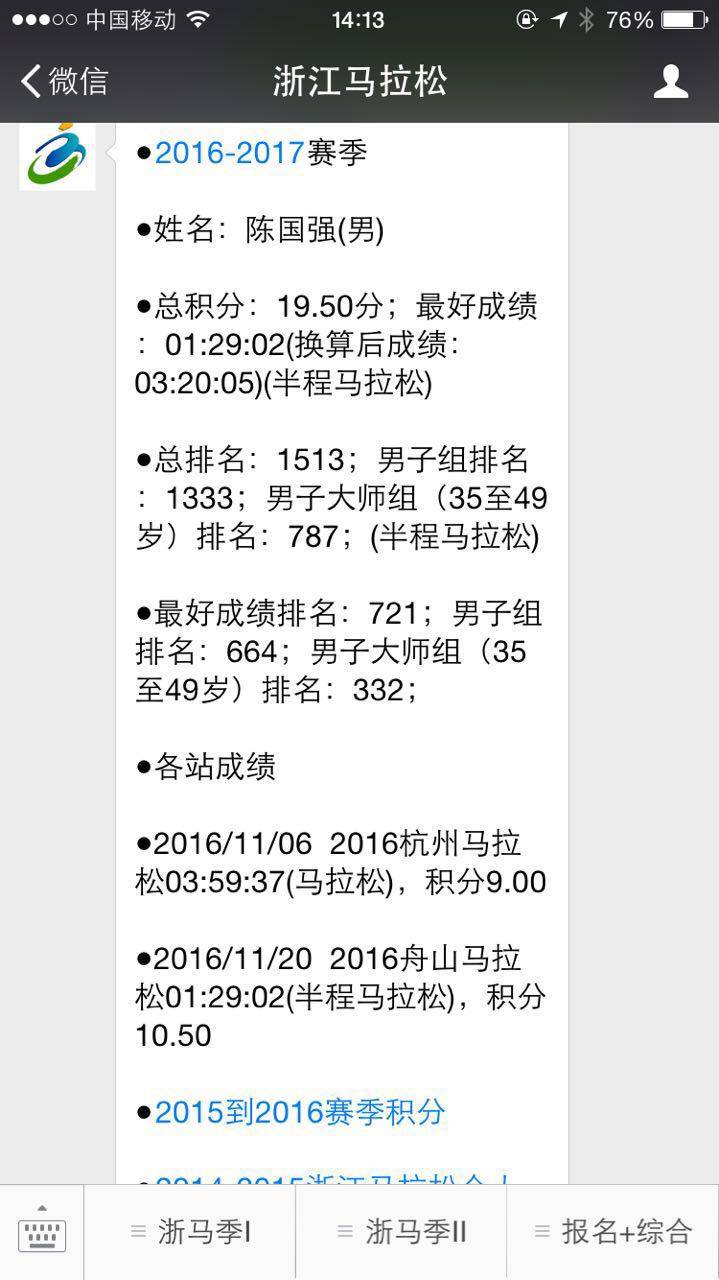This screenshot has height=1280, width=719.
Task: Switch to keyboard input mode
Action: pyautogui.click(x=42, y=1232)
